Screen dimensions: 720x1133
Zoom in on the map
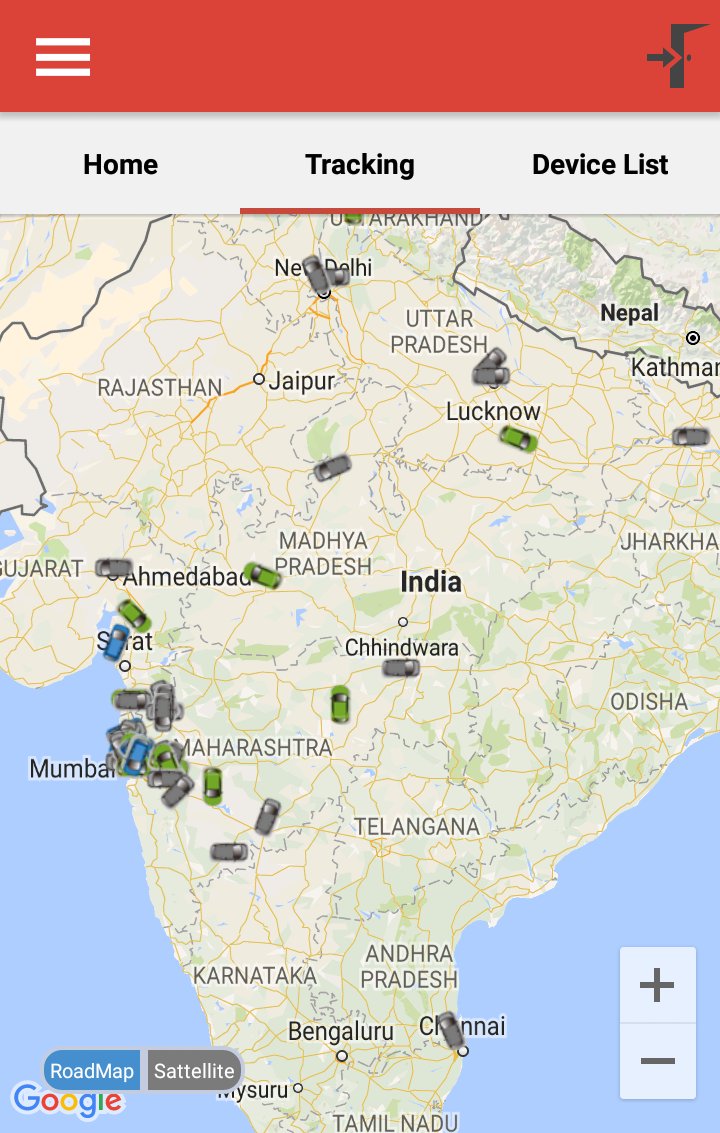pyautogui.click(x=657, y=986)
